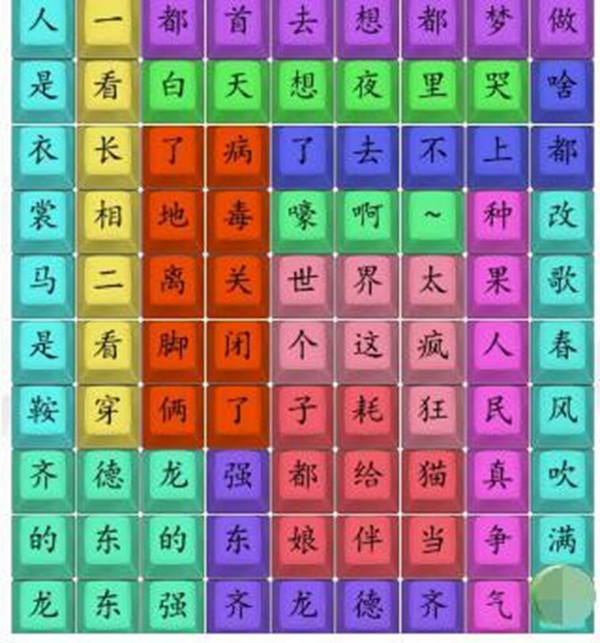The image size is (600, 643).
Task: Tap the 啥 tile
Action: click(x=563, y=84)
